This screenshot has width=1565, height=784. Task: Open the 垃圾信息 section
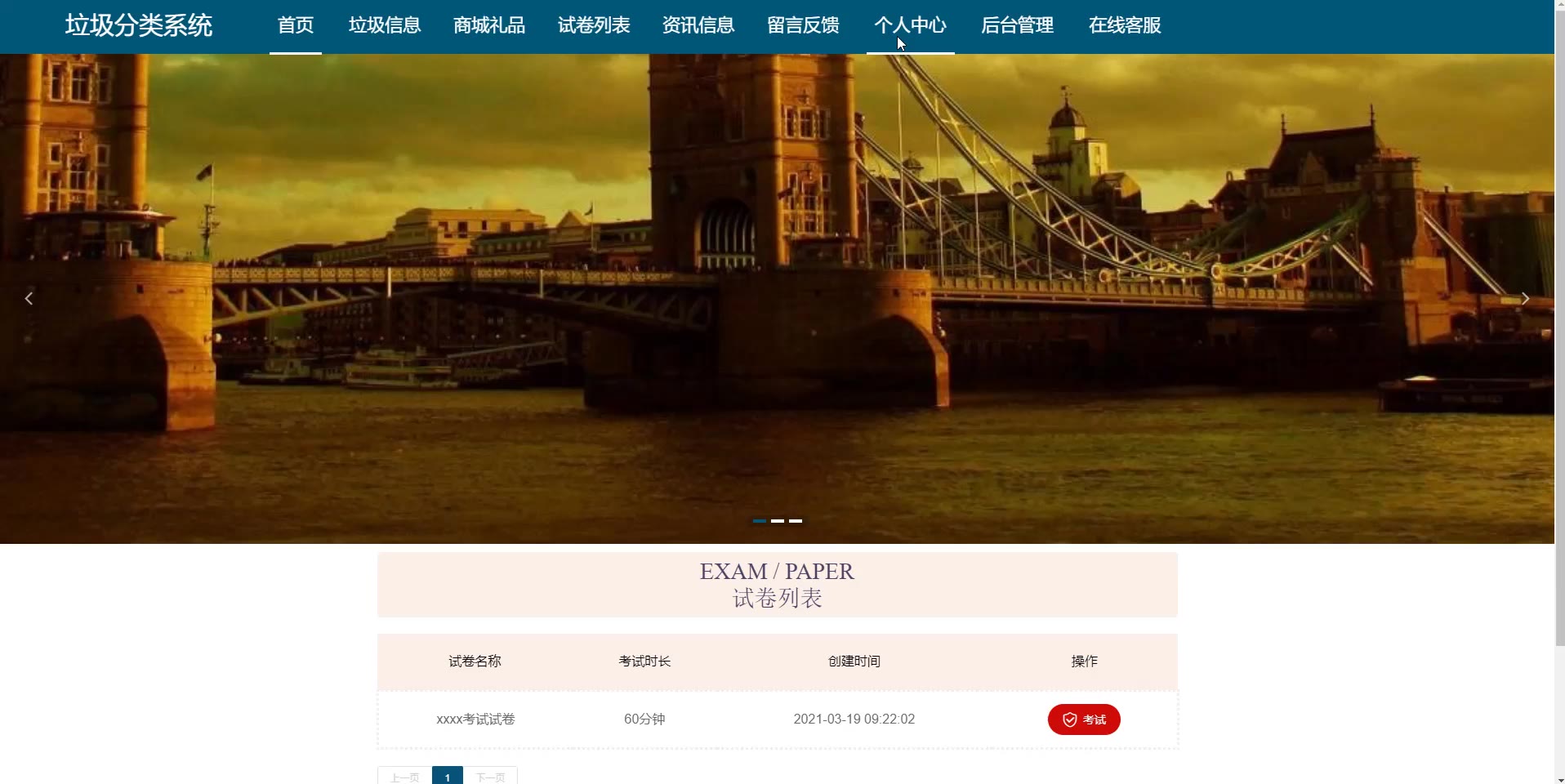tap(384, 25)
